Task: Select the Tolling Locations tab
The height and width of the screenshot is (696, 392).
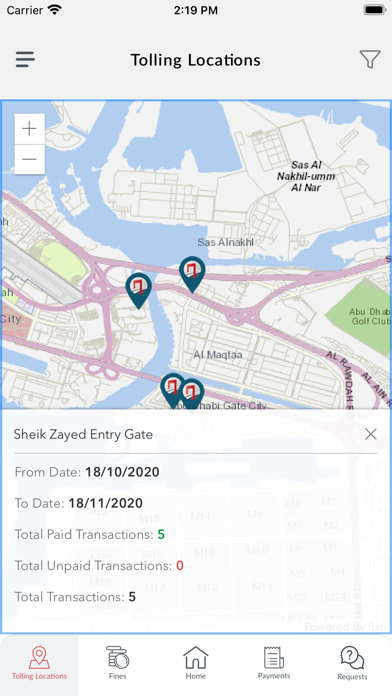Action: pos(40,664)
